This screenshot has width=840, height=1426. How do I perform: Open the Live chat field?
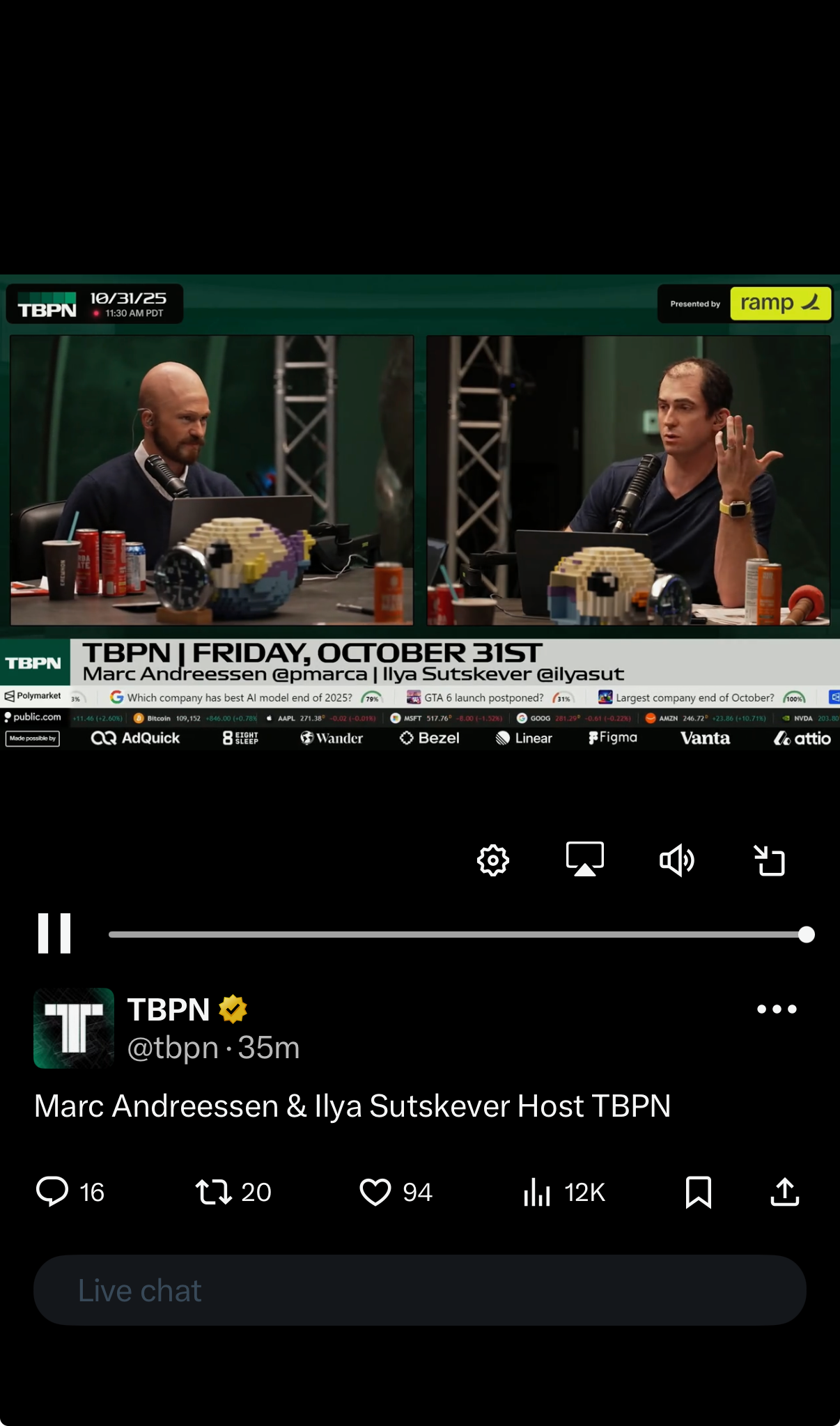point(419,1290)
